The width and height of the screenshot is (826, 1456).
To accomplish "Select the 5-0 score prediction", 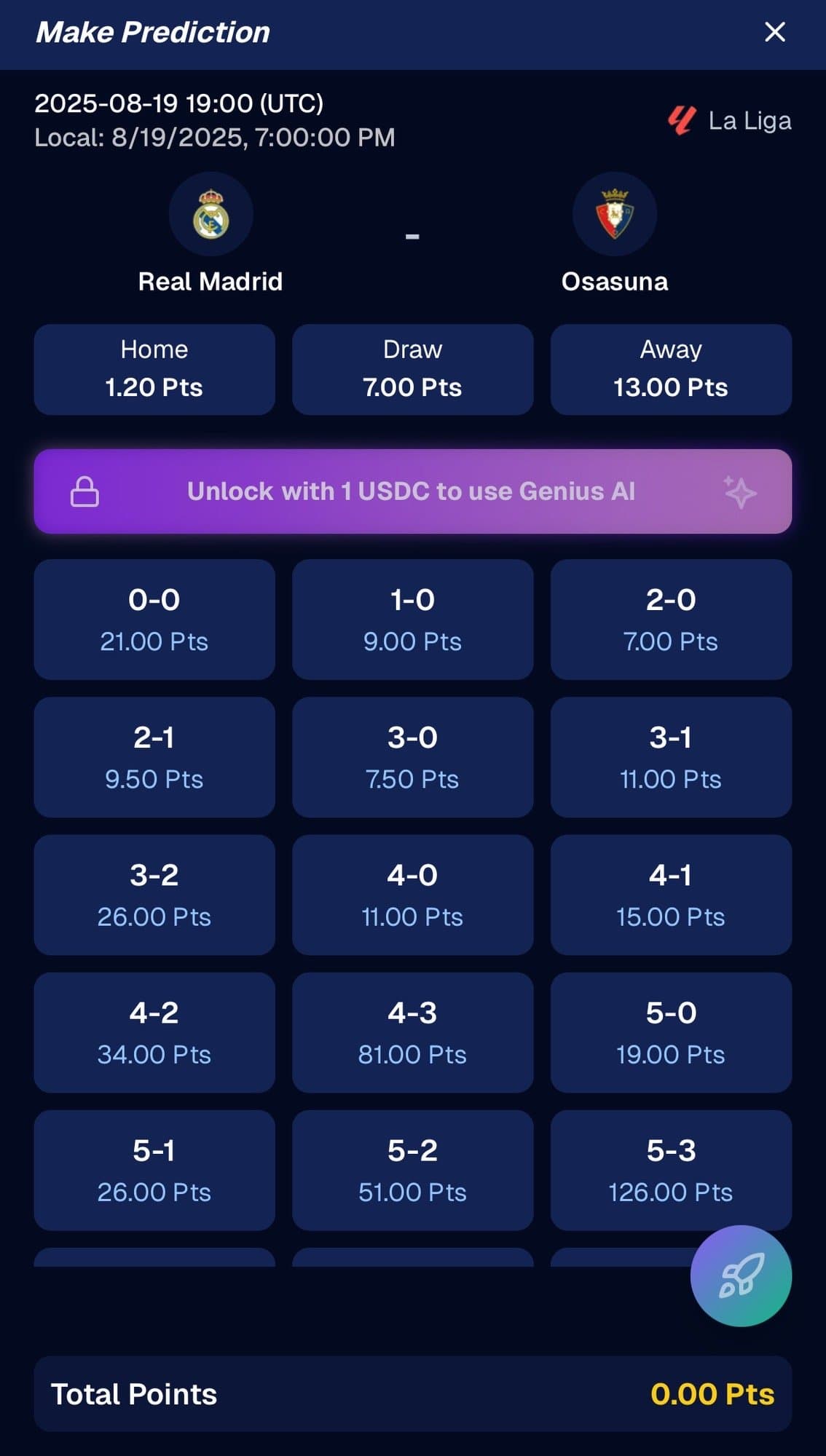I will click(670, 1032).
